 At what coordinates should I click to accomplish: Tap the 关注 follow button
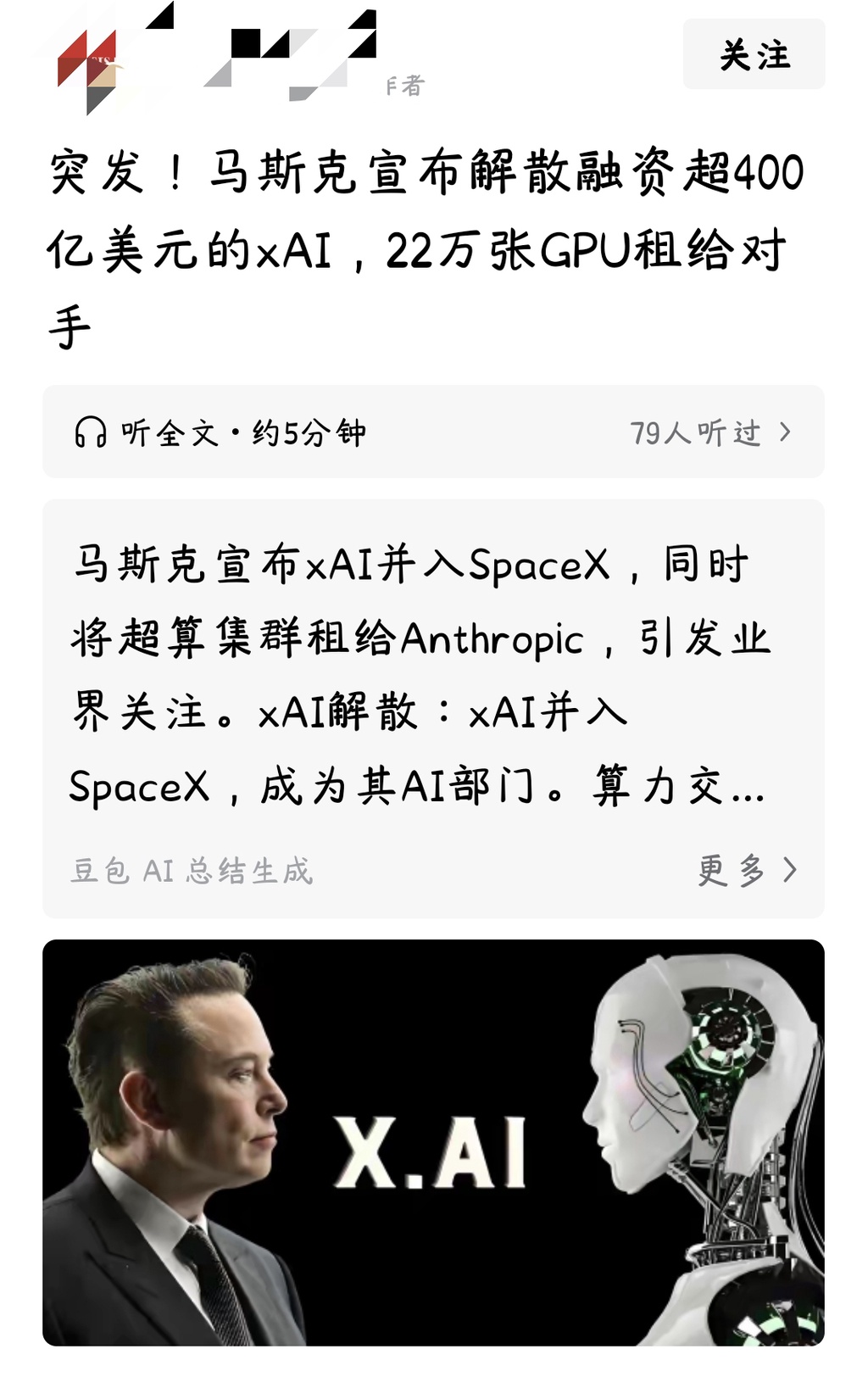(x=754, y=54)
